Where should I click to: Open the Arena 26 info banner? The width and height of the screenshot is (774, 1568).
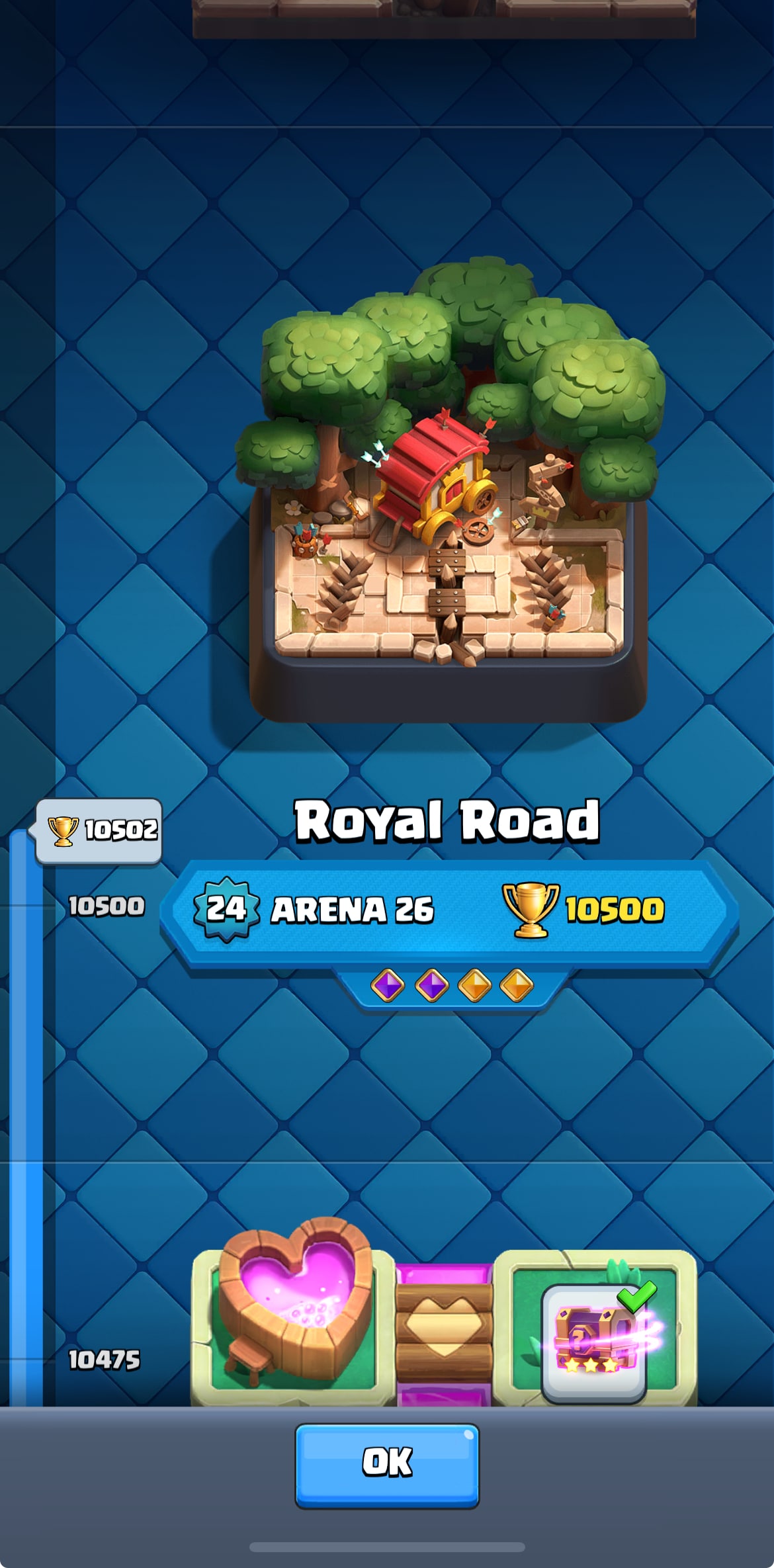click(450, 910)
